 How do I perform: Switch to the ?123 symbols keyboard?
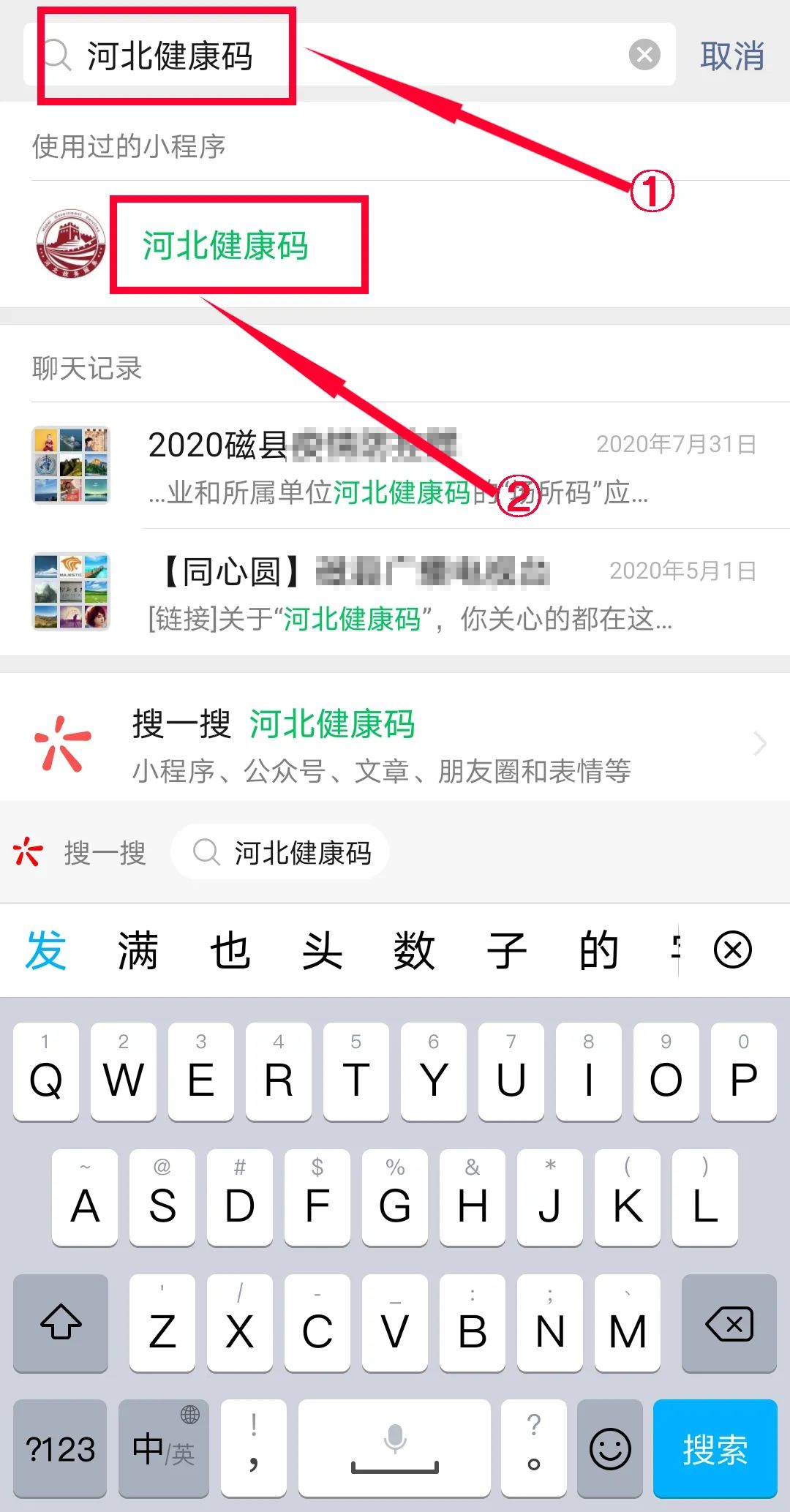61,1449
